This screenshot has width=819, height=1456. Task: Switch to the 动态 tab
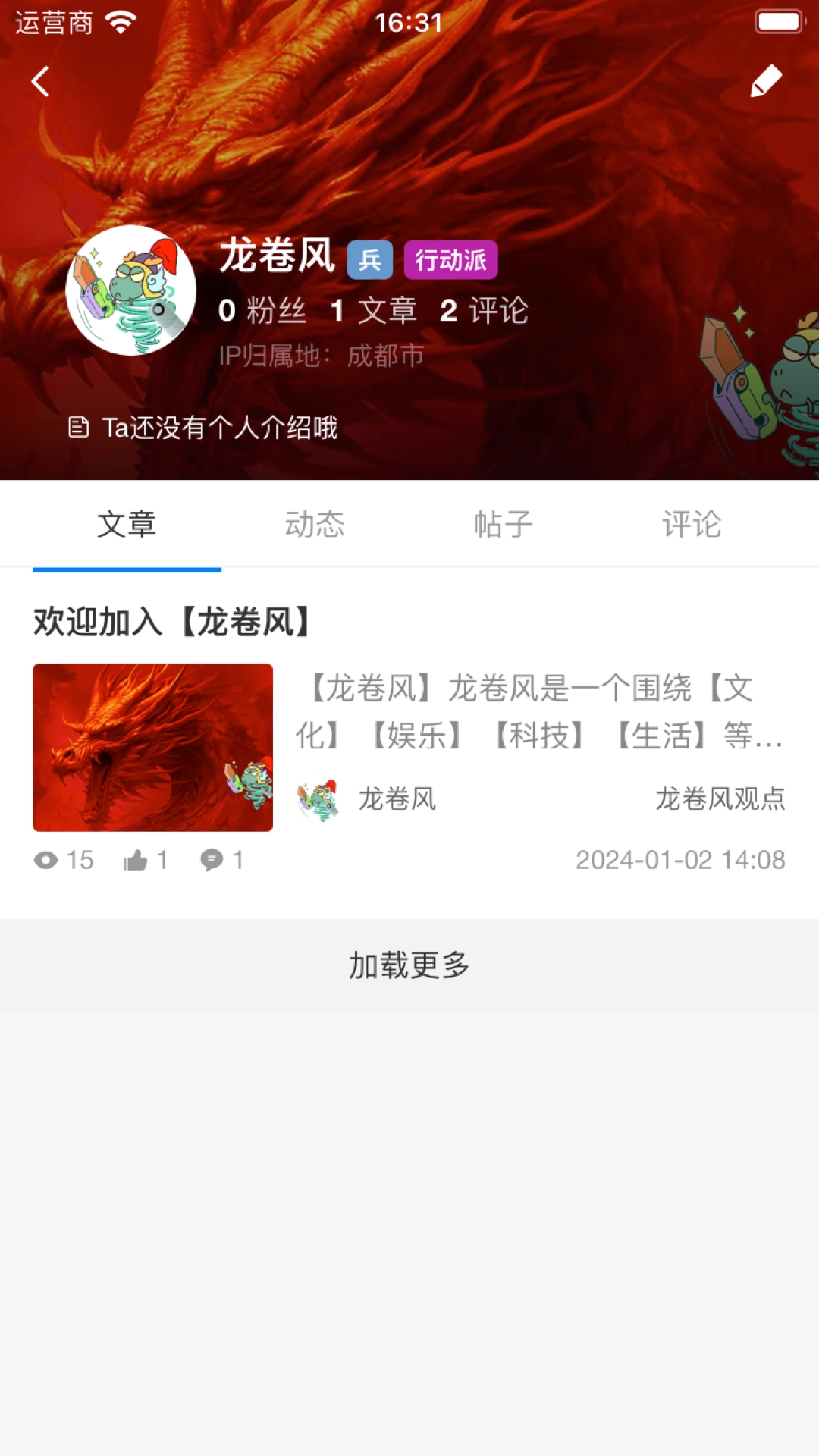point(315,525)
